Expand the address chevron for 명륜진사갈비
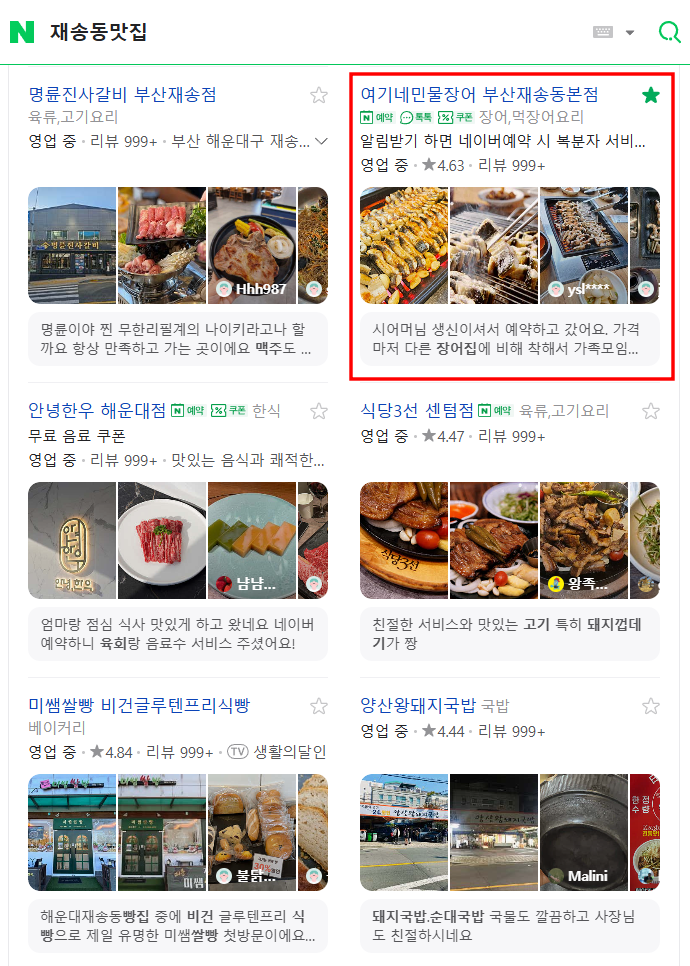 coord(321,141)
